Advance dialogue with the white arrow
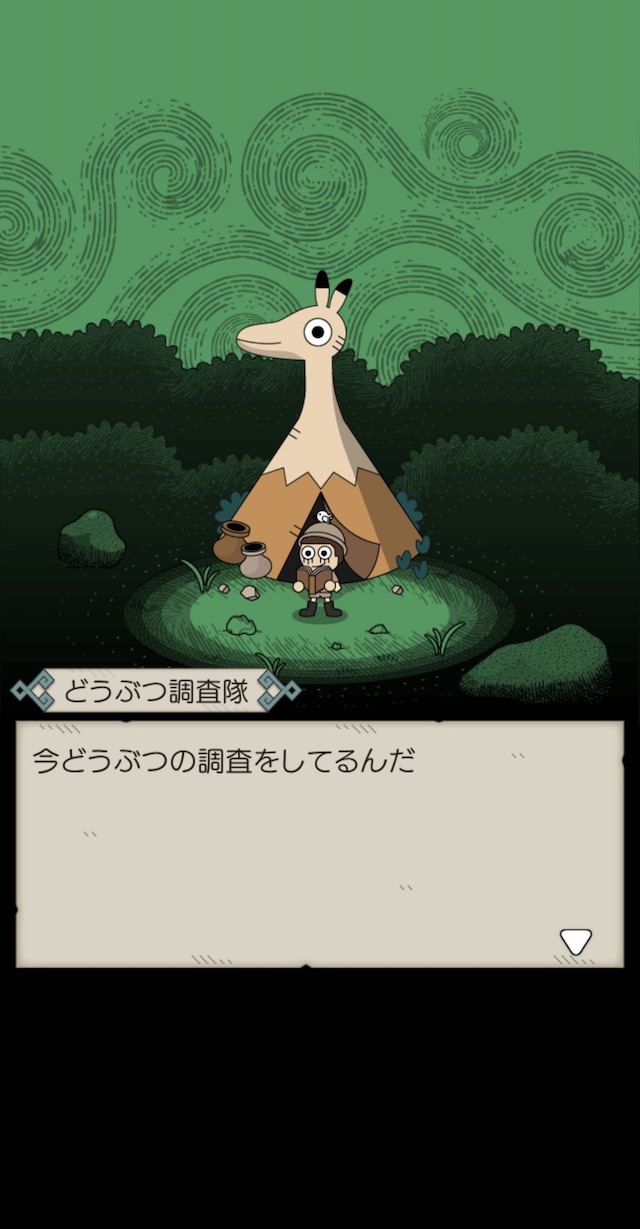This screenshot has width=640, height=1229. point(575,941)
